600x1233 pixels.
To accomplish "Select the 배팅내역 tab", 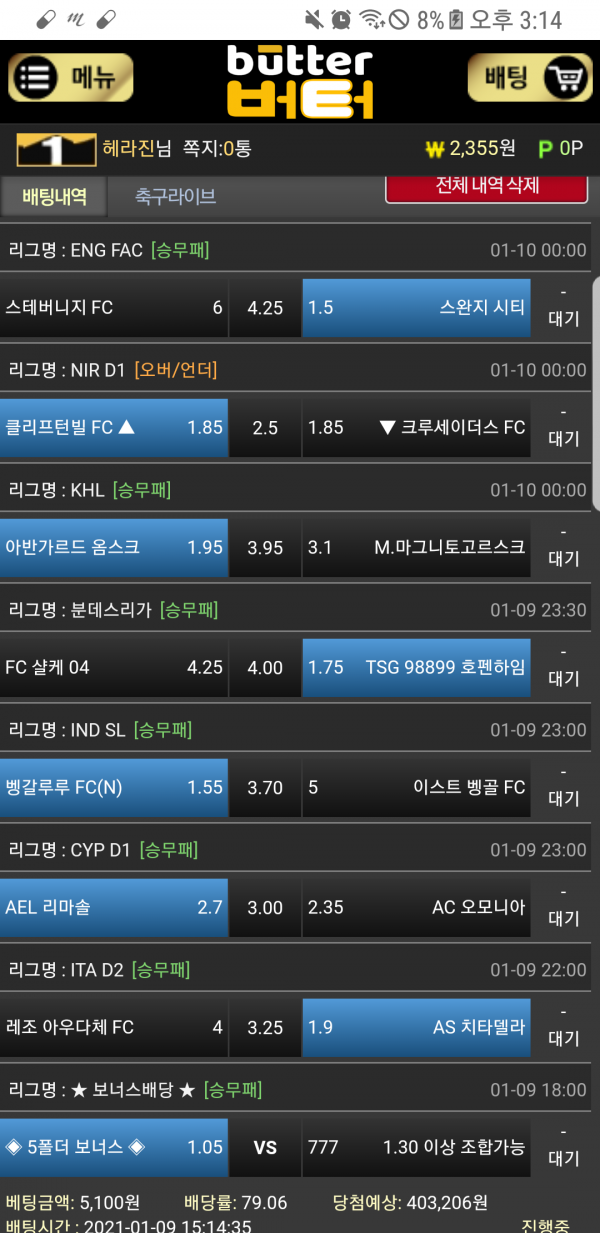I will click(x=54, y=196).
